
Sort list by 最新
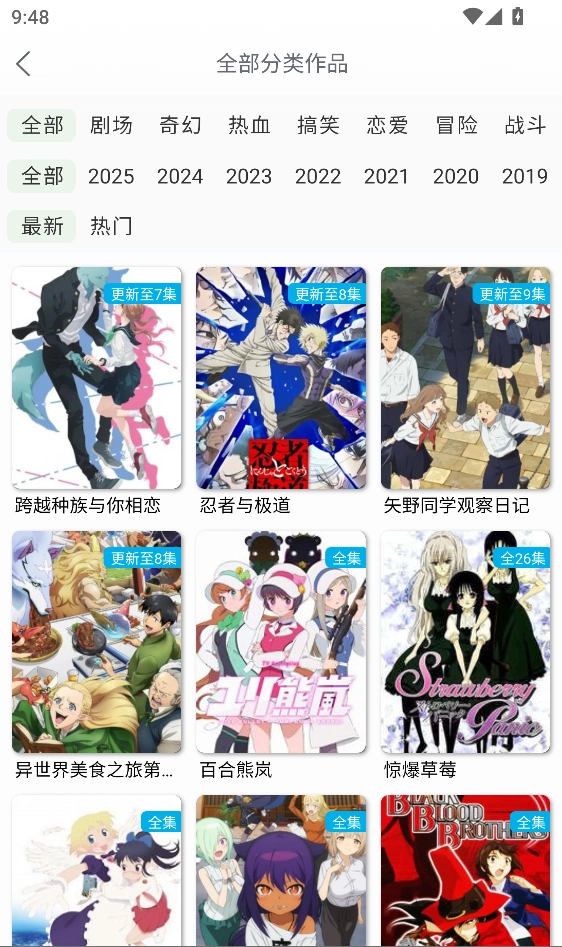[x=42, y=226]
